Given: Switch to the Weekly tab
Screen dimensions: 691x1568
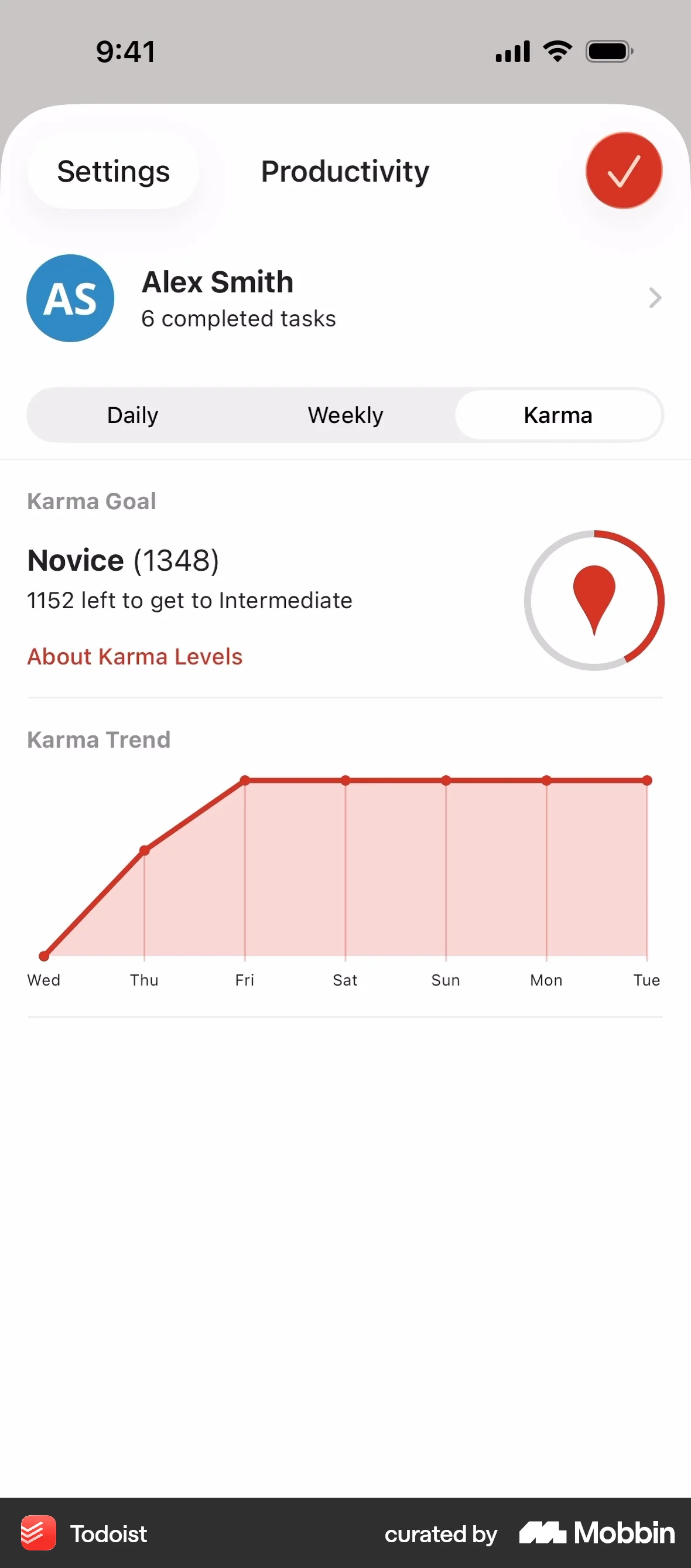Looking at the screenshot, I should pyautogui.click(x=345, y=415).
